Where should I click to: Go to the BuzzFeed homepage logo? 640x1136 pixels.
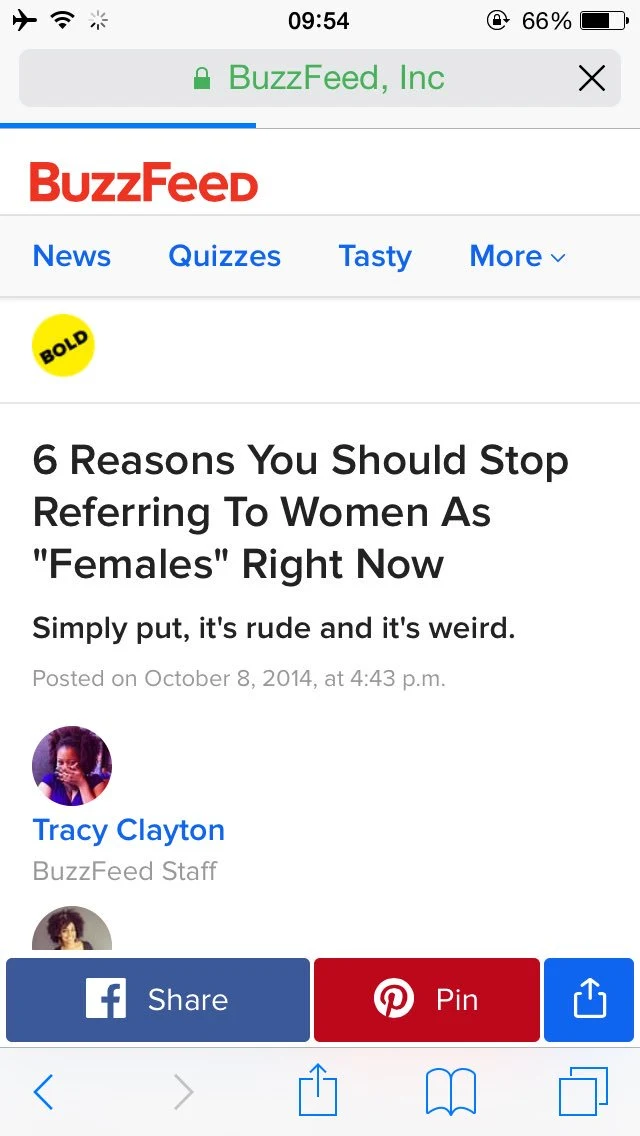tap(144, 184)
